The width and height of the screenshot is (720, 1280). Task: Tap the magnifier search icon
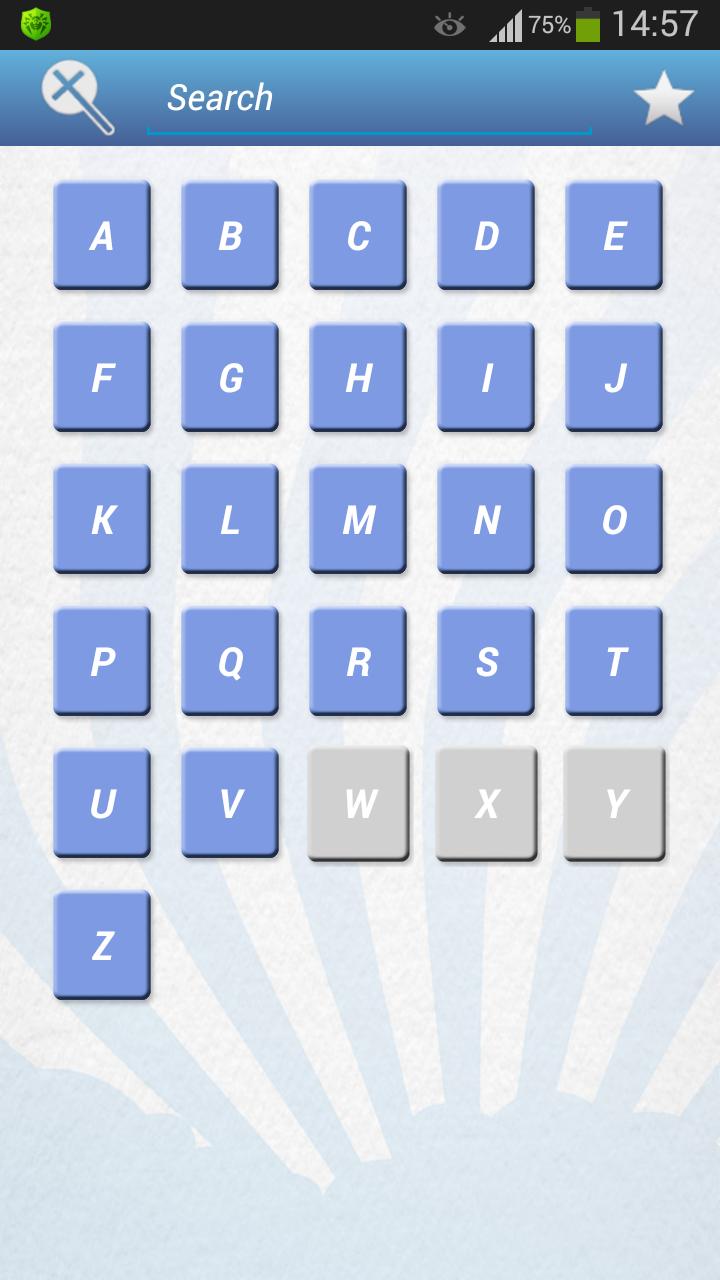tap(77, 97)
